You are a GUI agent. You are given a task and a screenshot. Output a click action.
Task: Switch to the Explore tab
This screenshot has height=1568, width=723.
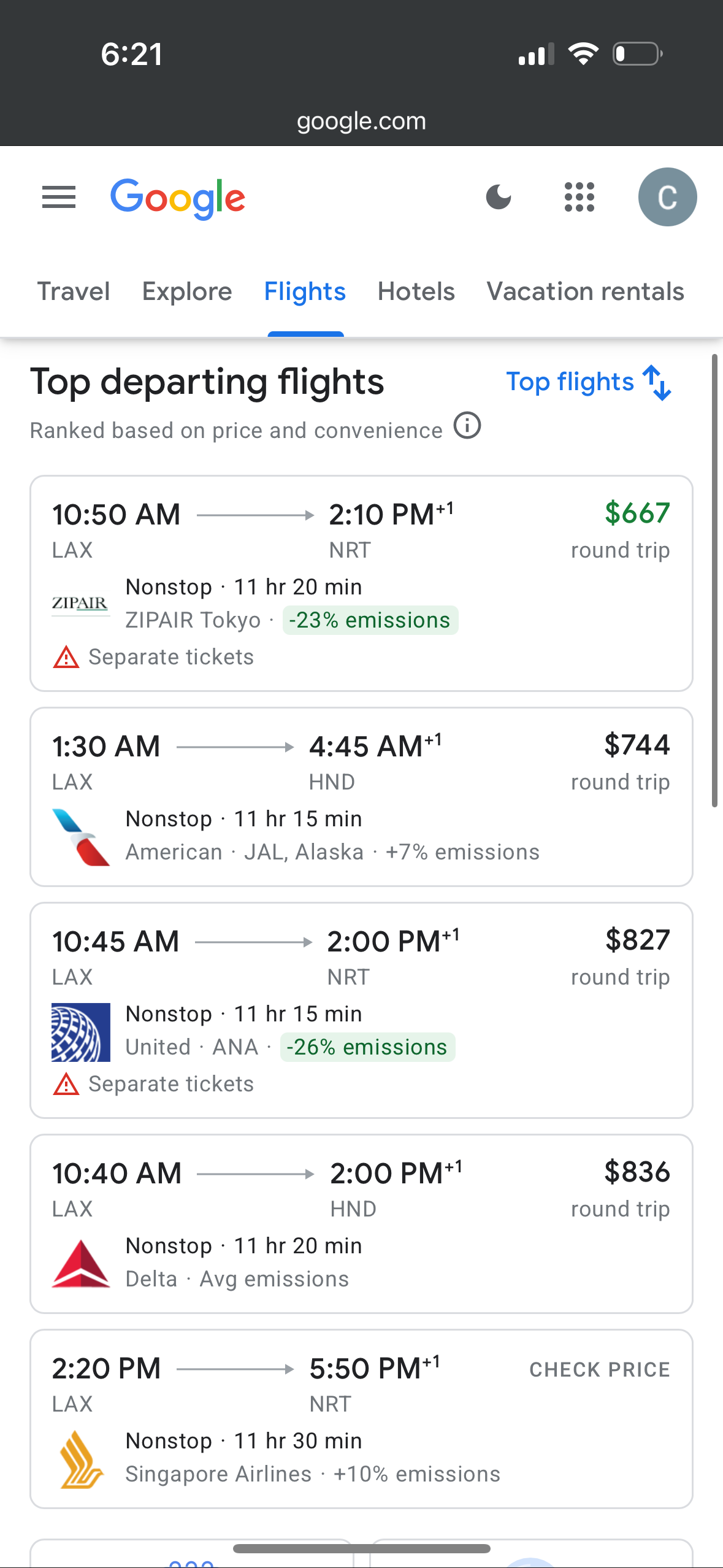coord(187,291)
